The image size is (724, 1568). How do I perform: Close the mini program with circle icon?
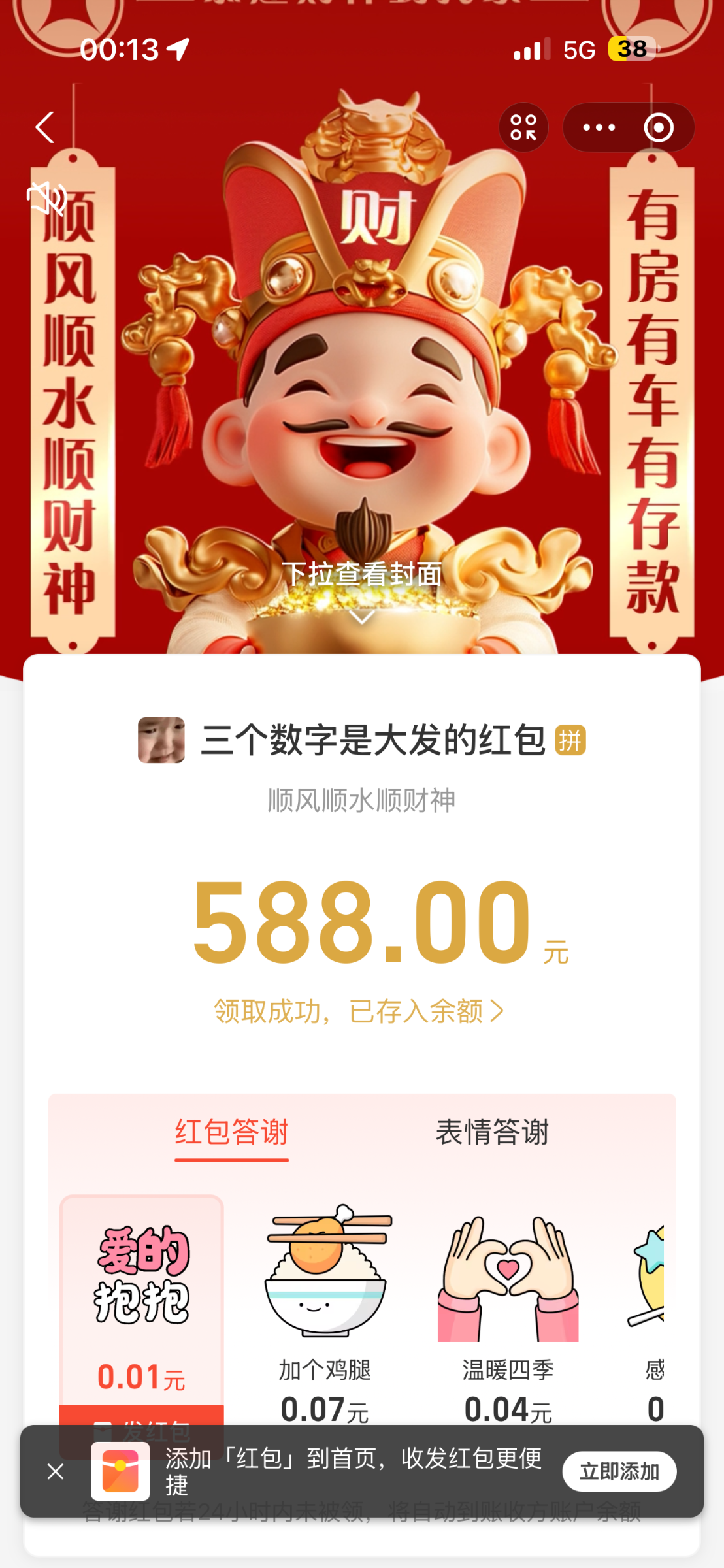659,127
